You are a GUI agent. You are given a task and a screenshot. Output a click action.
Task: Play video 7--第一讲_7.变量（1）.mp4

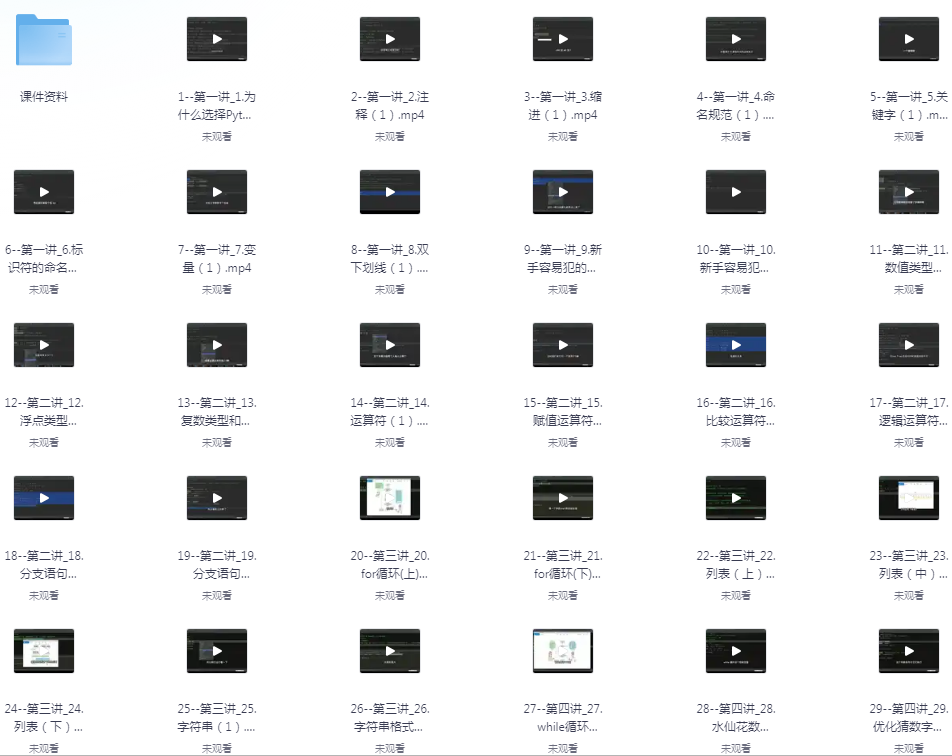[217, 192]
